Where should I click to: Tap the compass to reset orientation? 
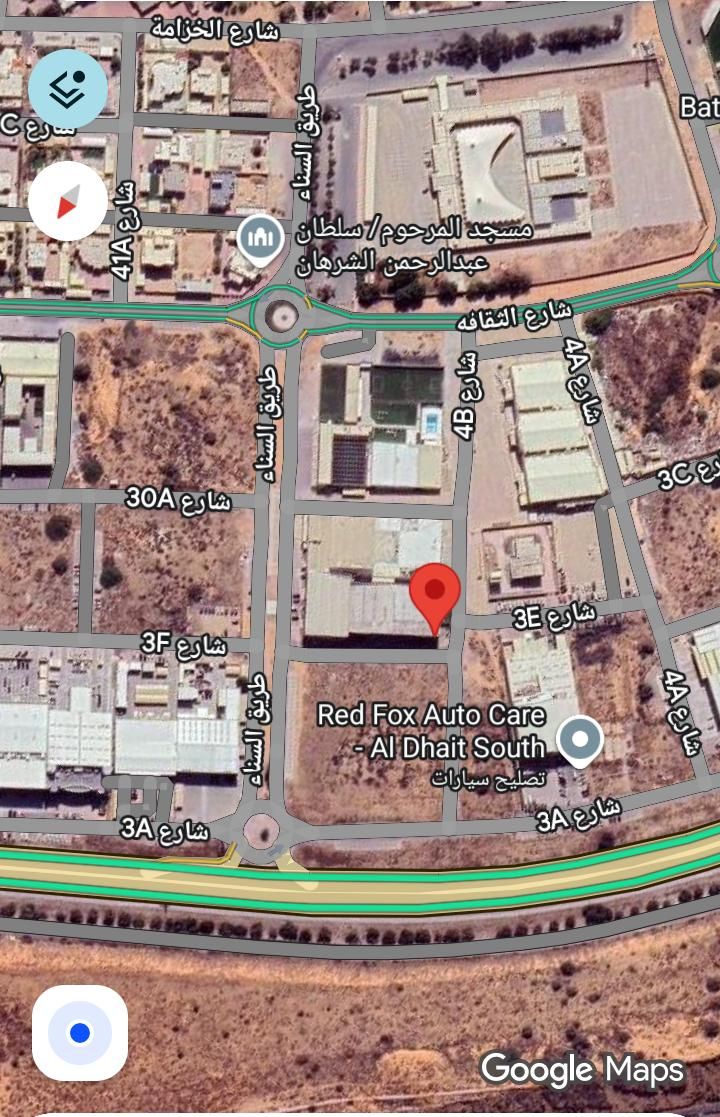click(x=67, y=201)
